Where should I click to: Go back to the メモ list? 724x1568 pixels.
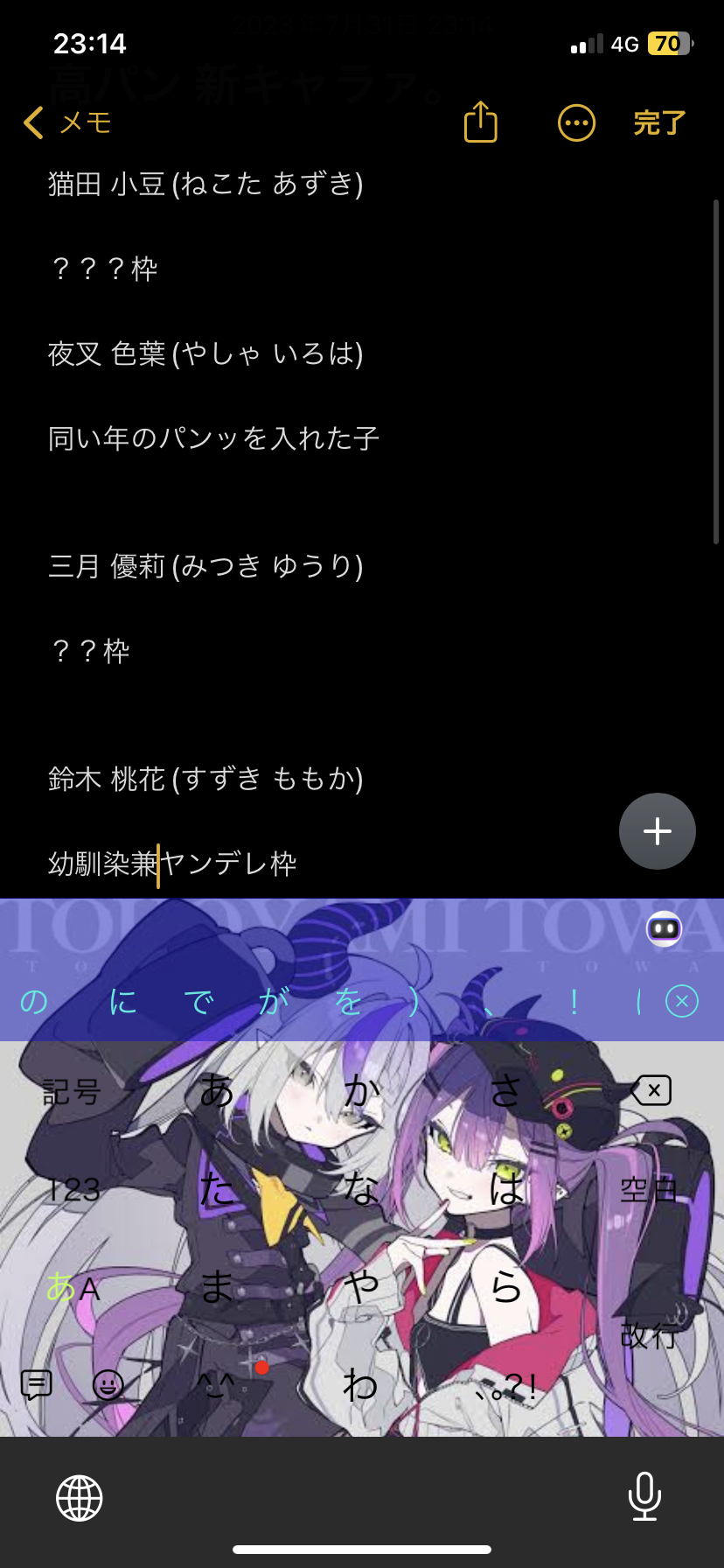coord(68,122)
